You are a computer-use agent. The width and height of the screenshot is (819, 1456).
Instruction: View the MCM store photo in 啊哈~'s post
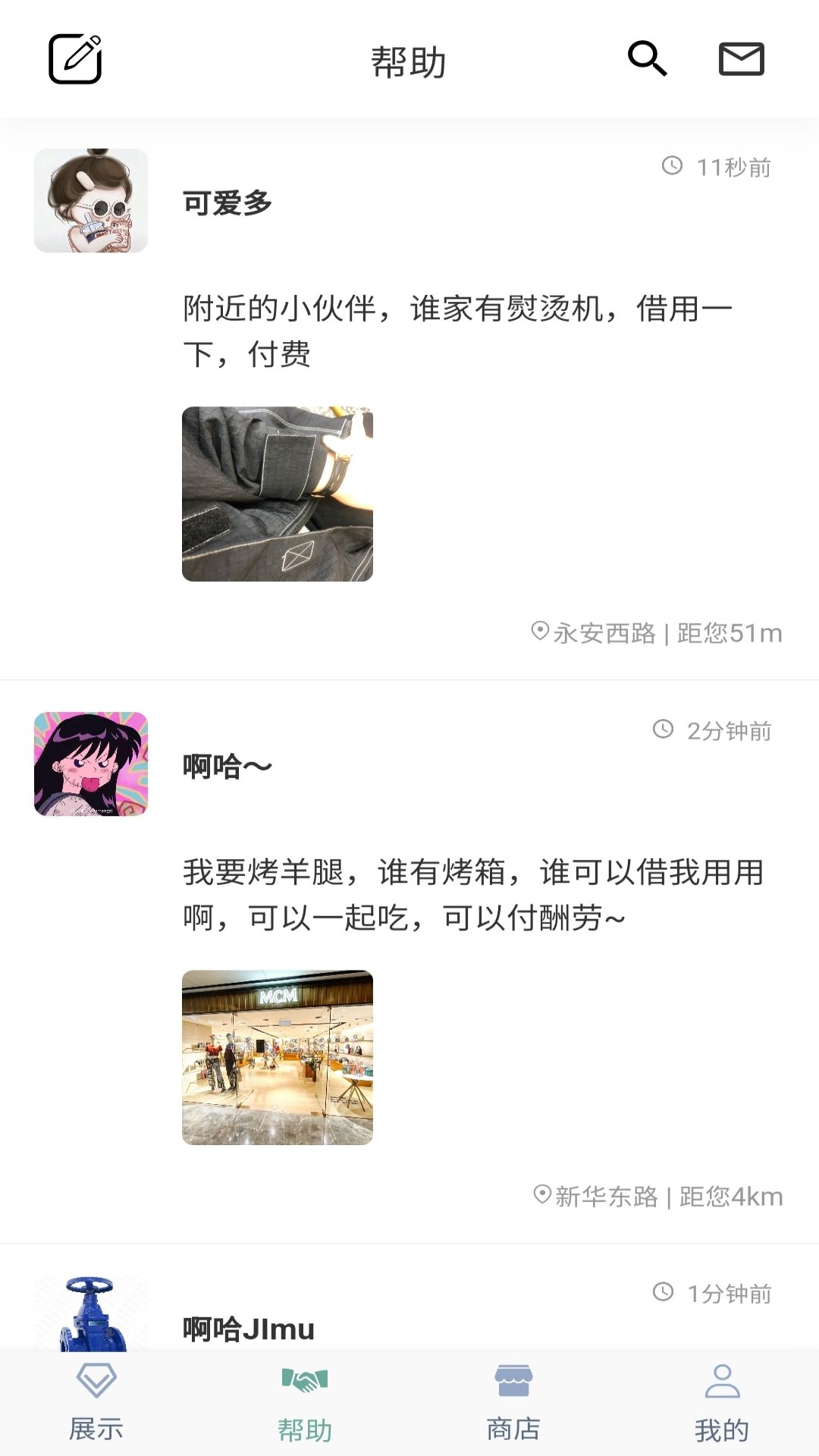click(278, 1057)
